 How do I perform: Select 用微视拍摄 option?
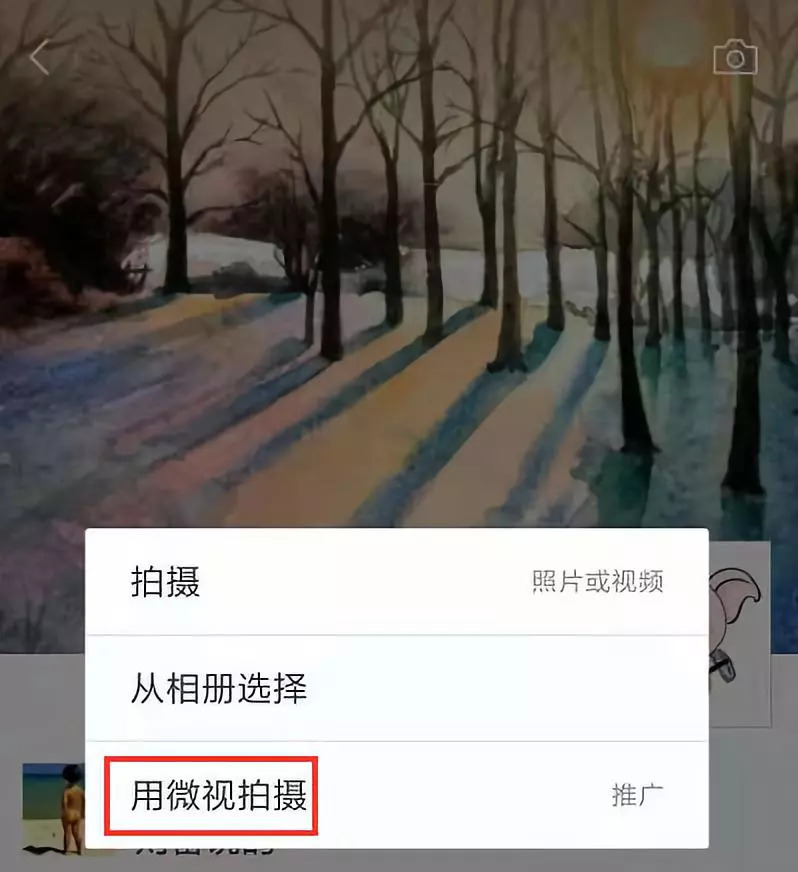tap(396, 796)
